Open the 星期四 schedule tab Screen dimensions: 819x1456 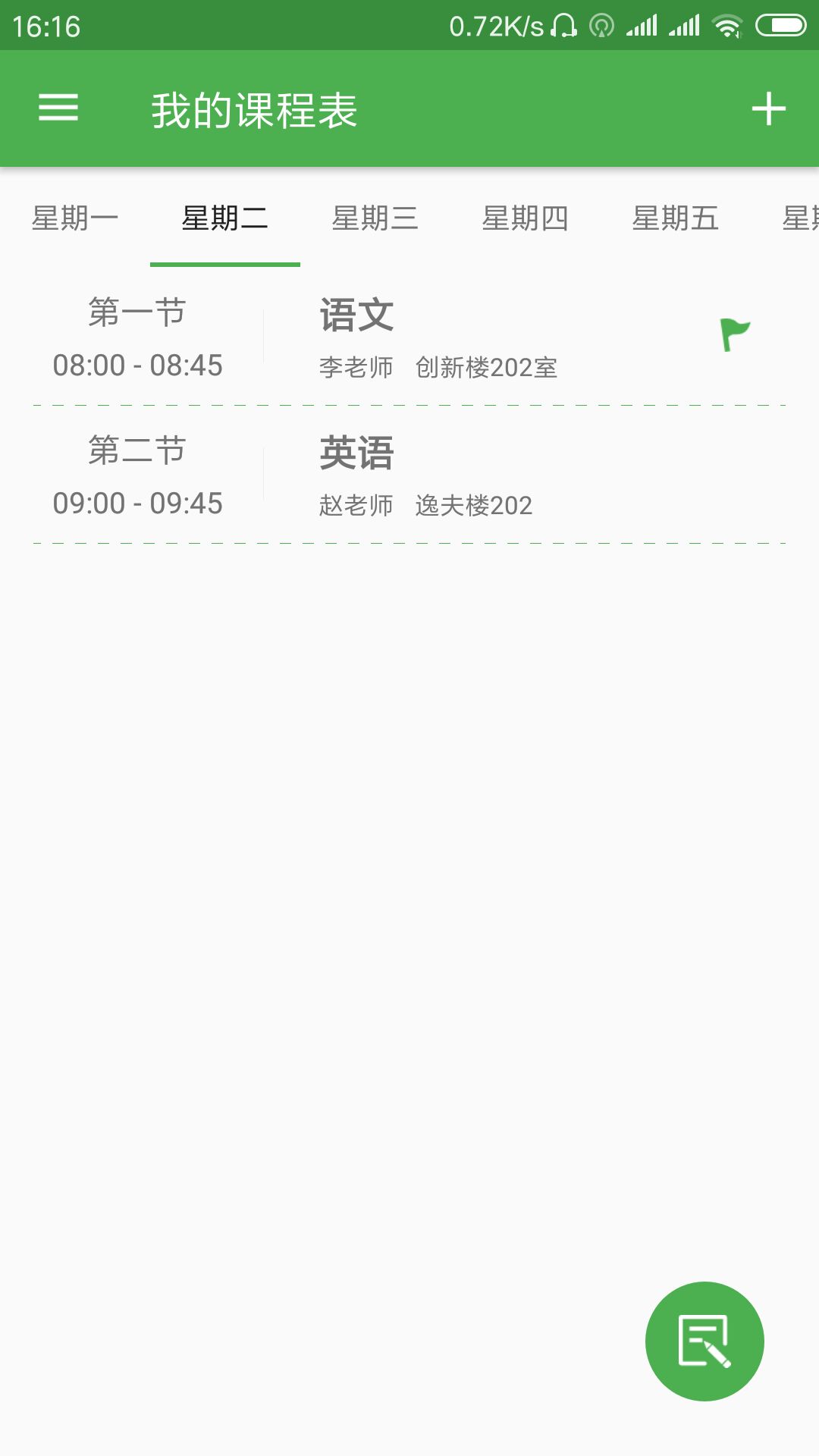[x=527, y=218]
